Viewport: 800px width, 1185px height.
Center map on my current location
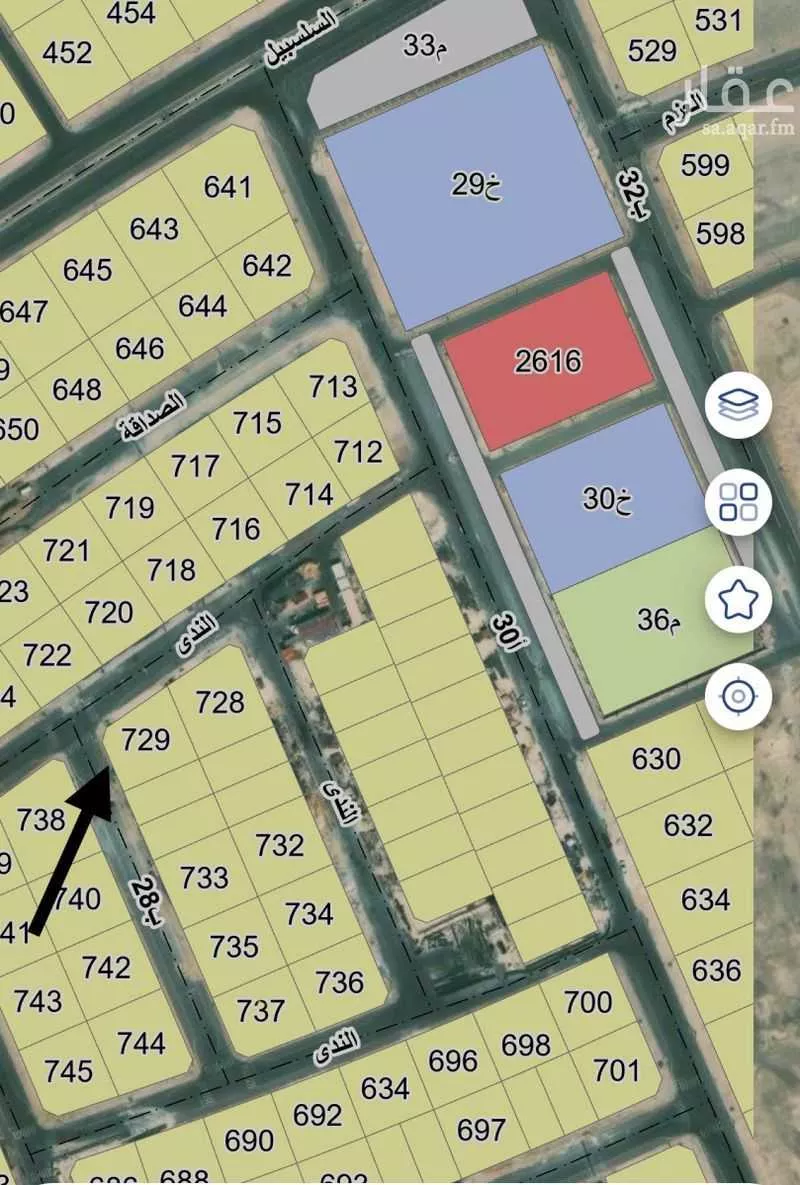click(738, 696)
